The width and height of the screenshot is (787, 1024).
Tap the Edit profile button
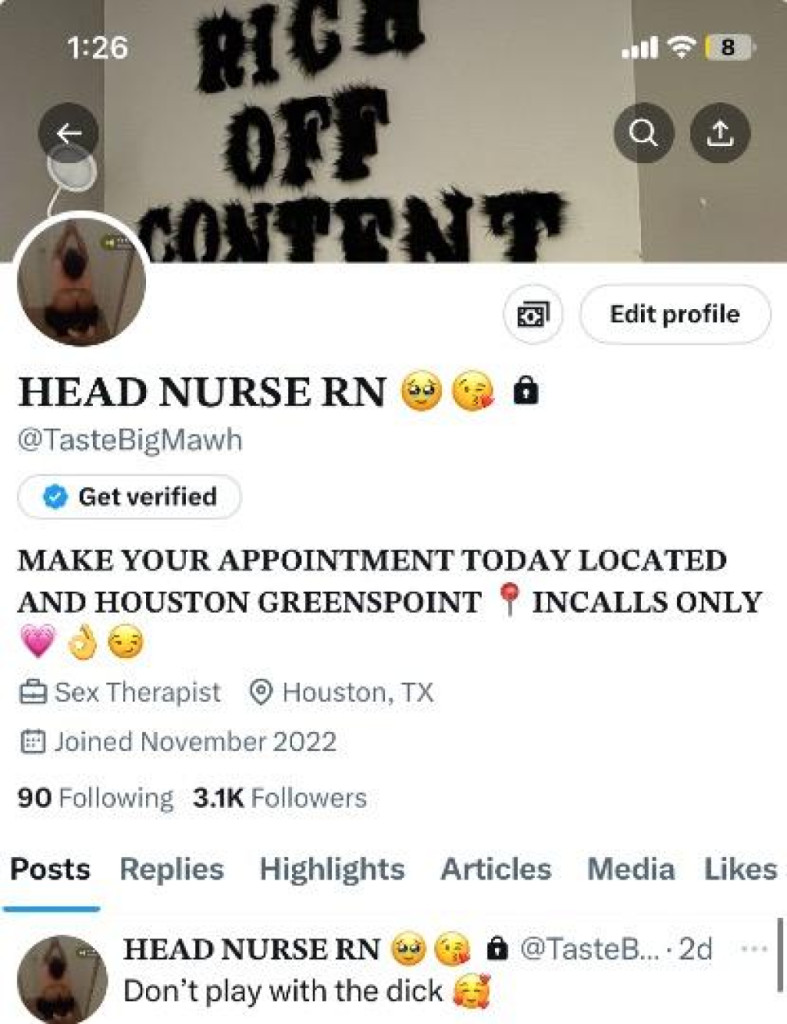(x=674, y=314)
